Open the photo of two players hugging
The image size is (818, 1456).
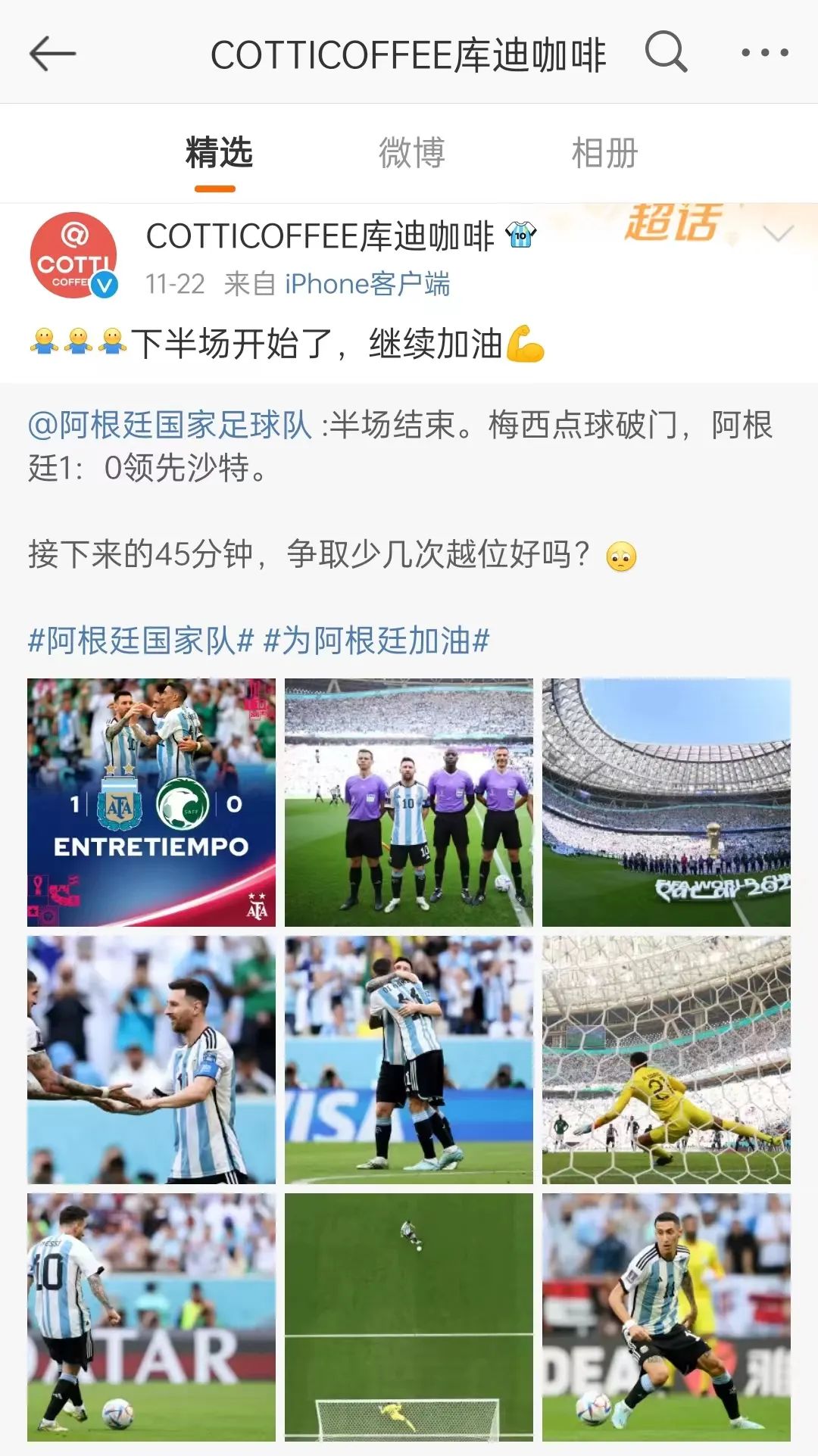coord(409,1060)
